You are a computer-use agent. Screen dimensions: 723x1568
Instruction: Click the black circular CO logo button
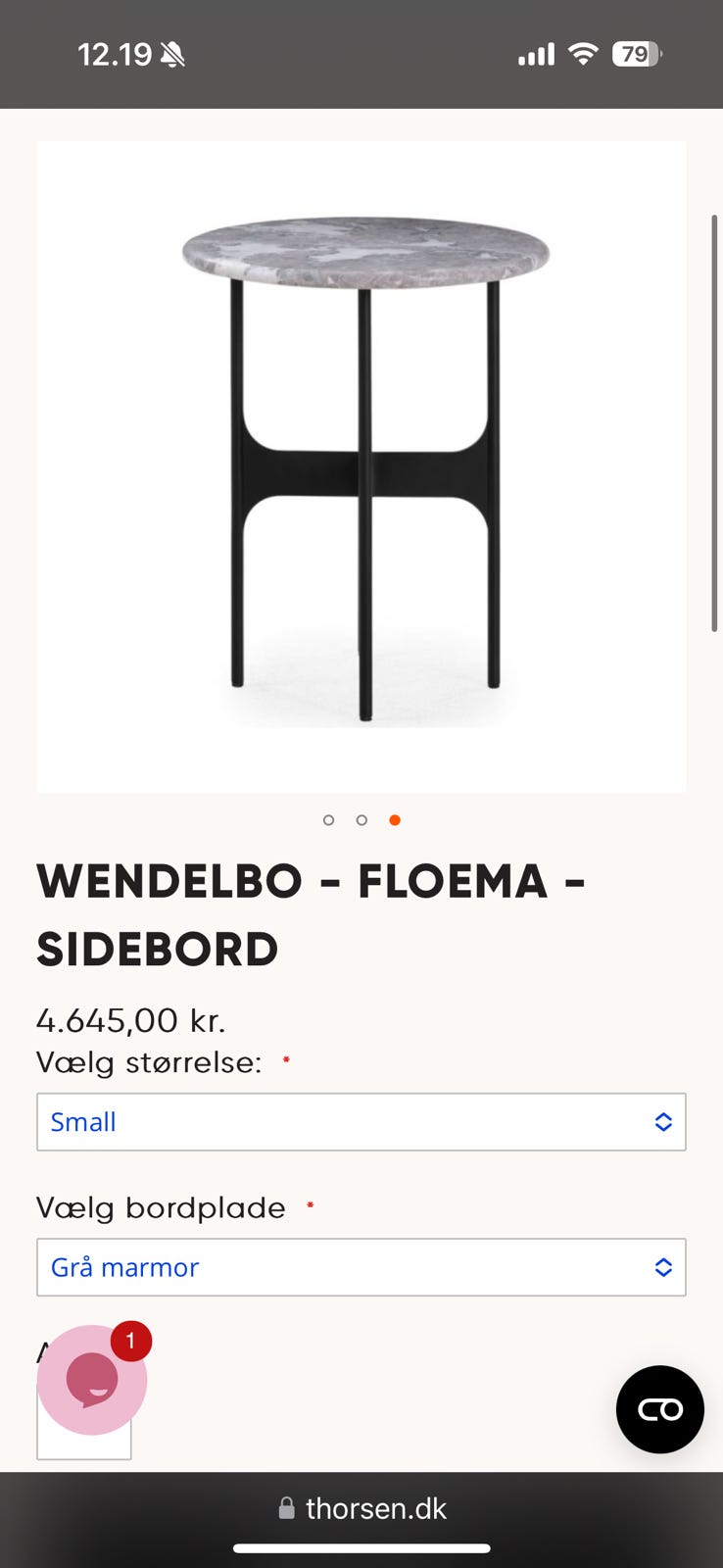coord(659,1409)
